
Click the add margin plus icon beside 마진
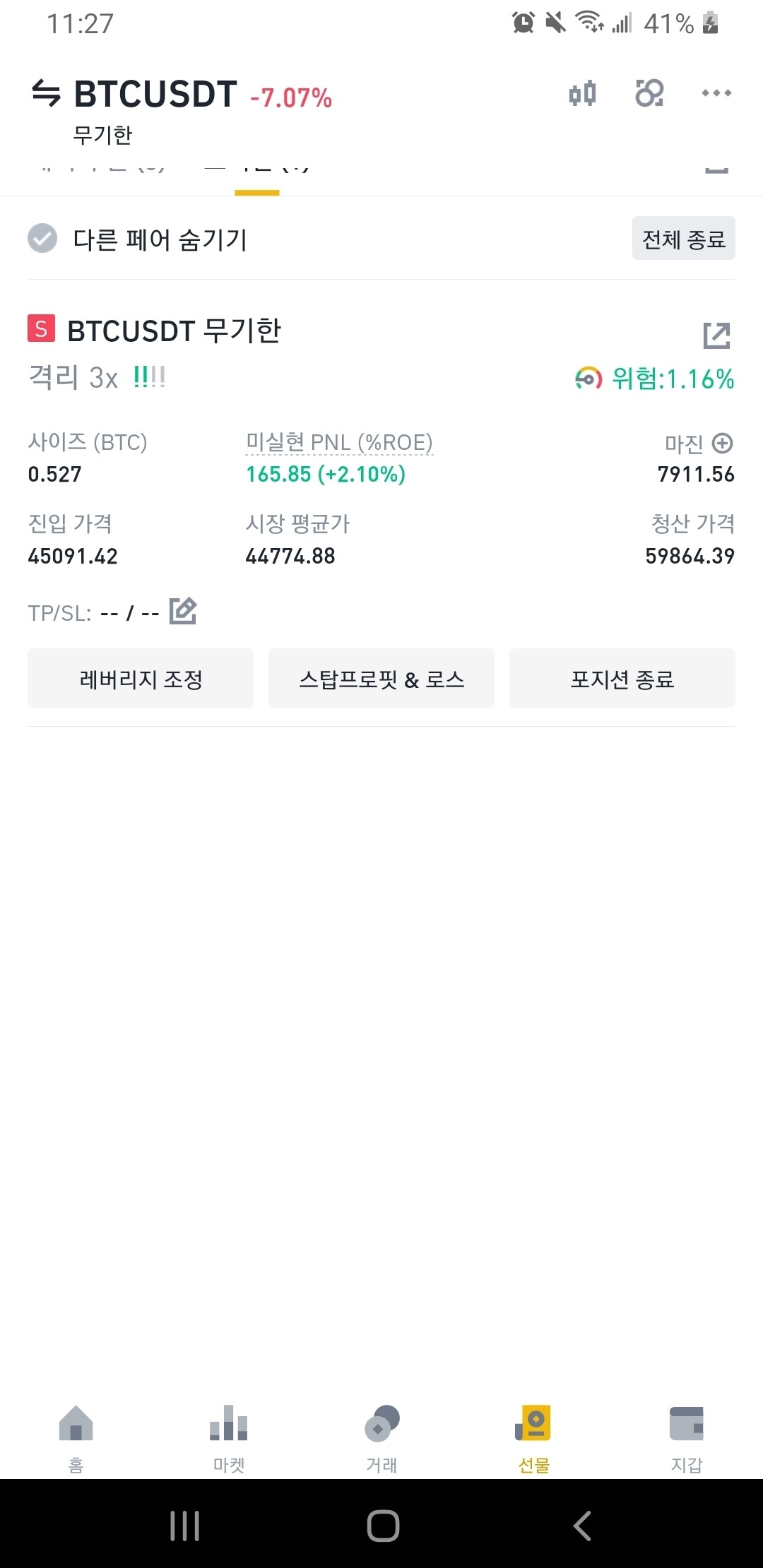[723, 444]
